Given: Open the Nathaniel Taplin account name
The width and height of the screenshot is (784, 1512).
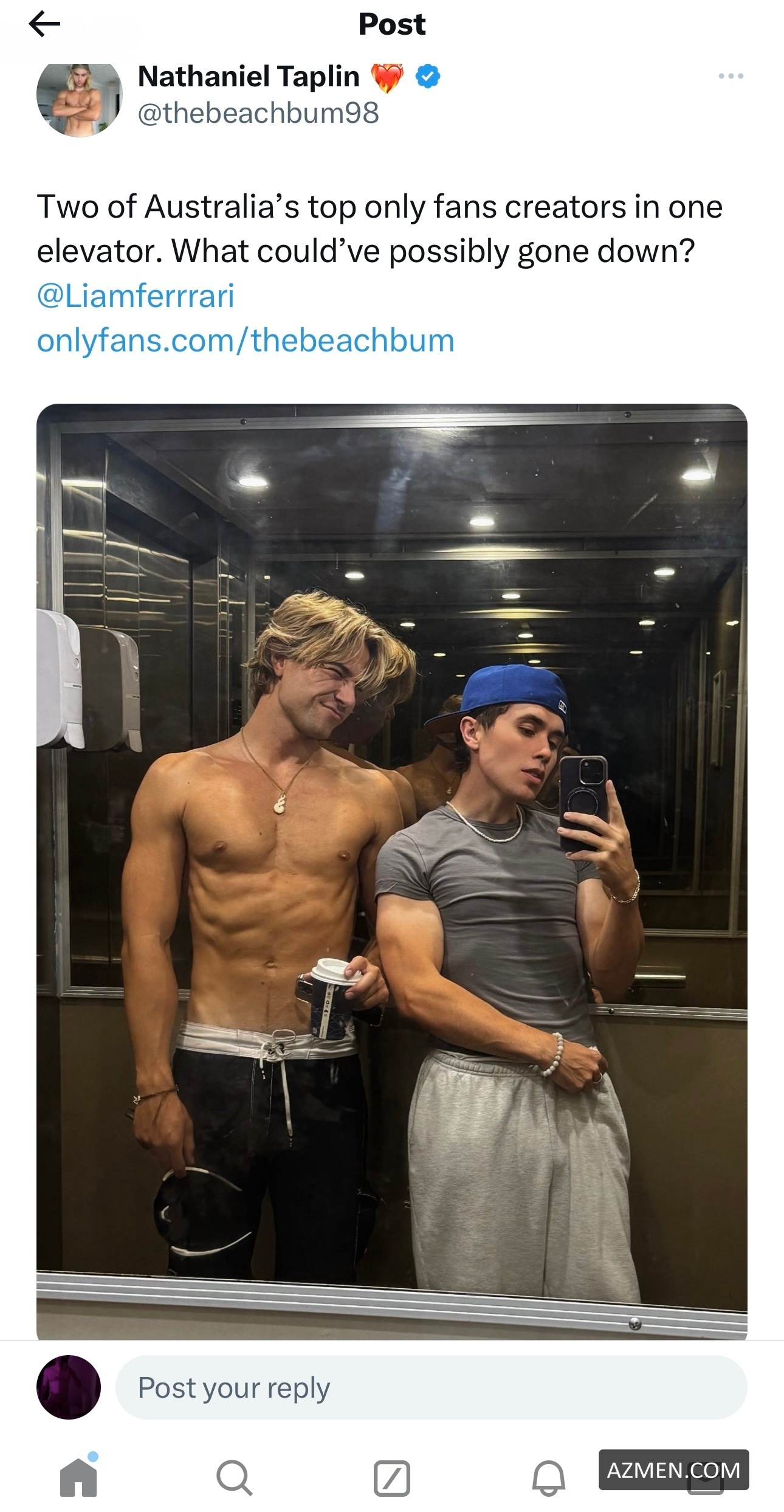Looking at the screenshot, I should point(249,77).
